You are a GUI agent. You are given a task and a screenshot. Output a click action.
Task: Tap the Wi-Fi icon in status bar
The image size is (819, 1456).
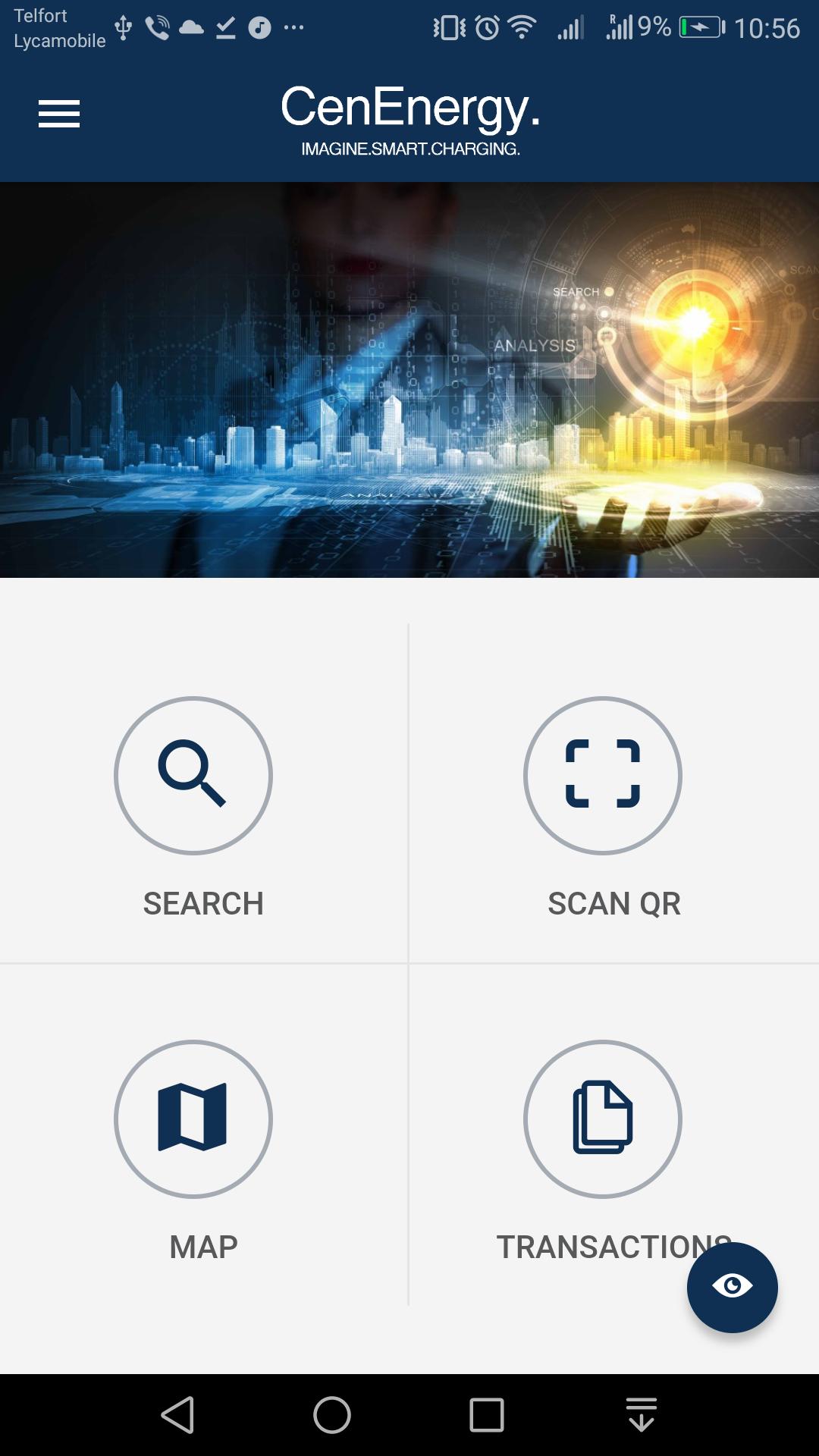click(522, 25)
